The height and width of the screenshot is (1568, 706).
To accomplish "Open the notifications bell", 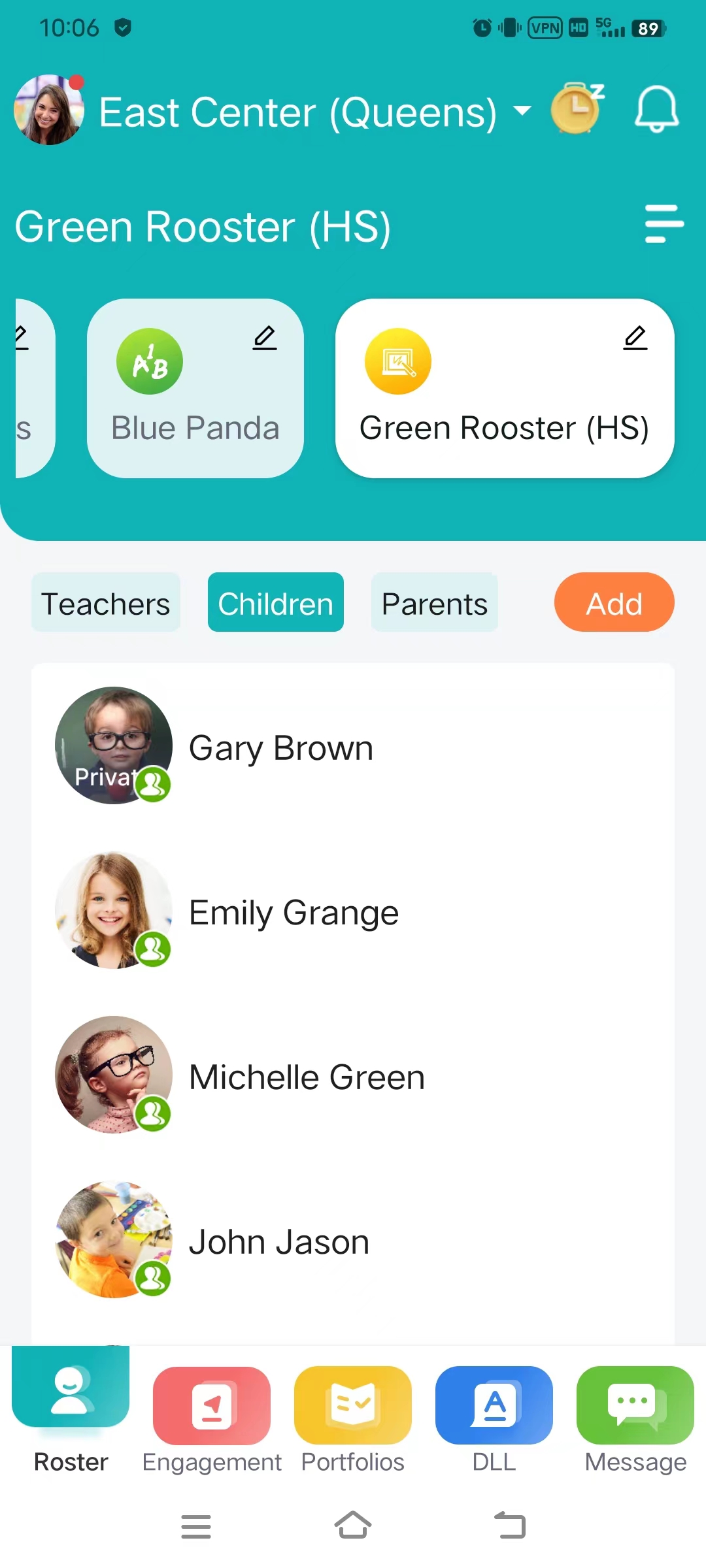I will tap(656, 109).
